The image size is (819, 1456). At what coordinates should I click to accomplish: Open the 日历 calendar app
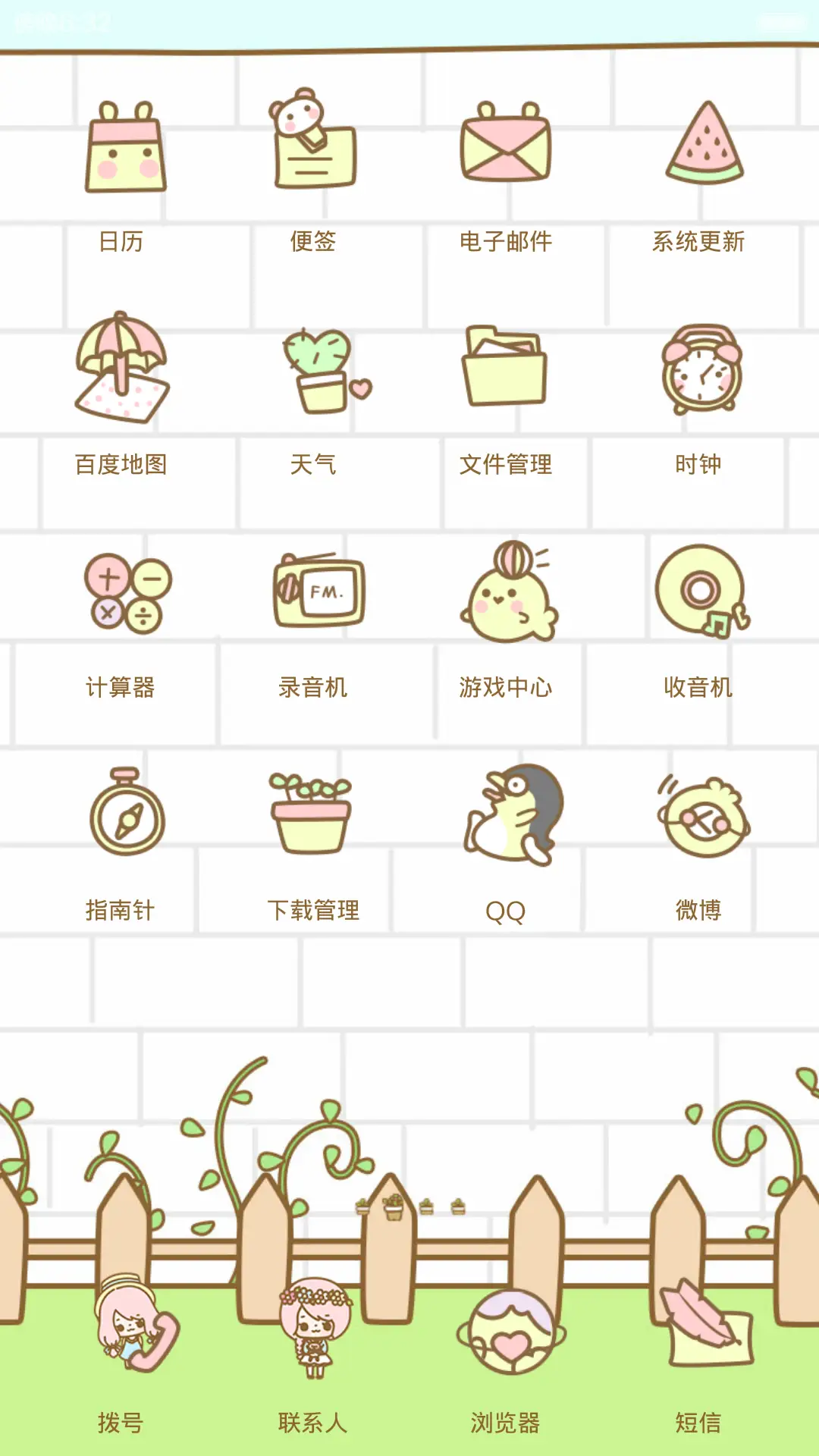pyautogui.click(x=126, y=152)
